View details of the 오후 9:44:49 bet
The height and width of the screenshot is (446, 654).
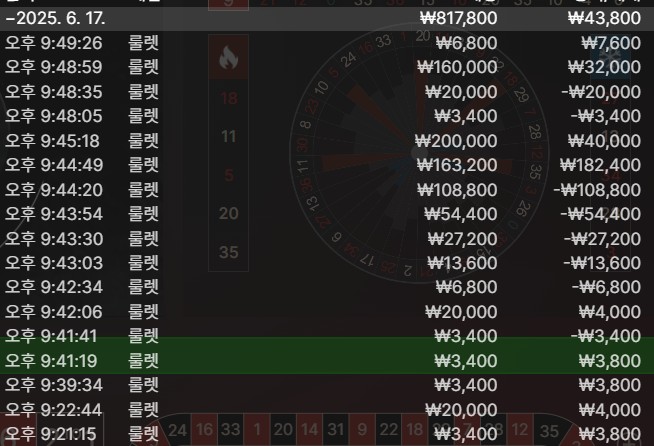click(326, 164)
